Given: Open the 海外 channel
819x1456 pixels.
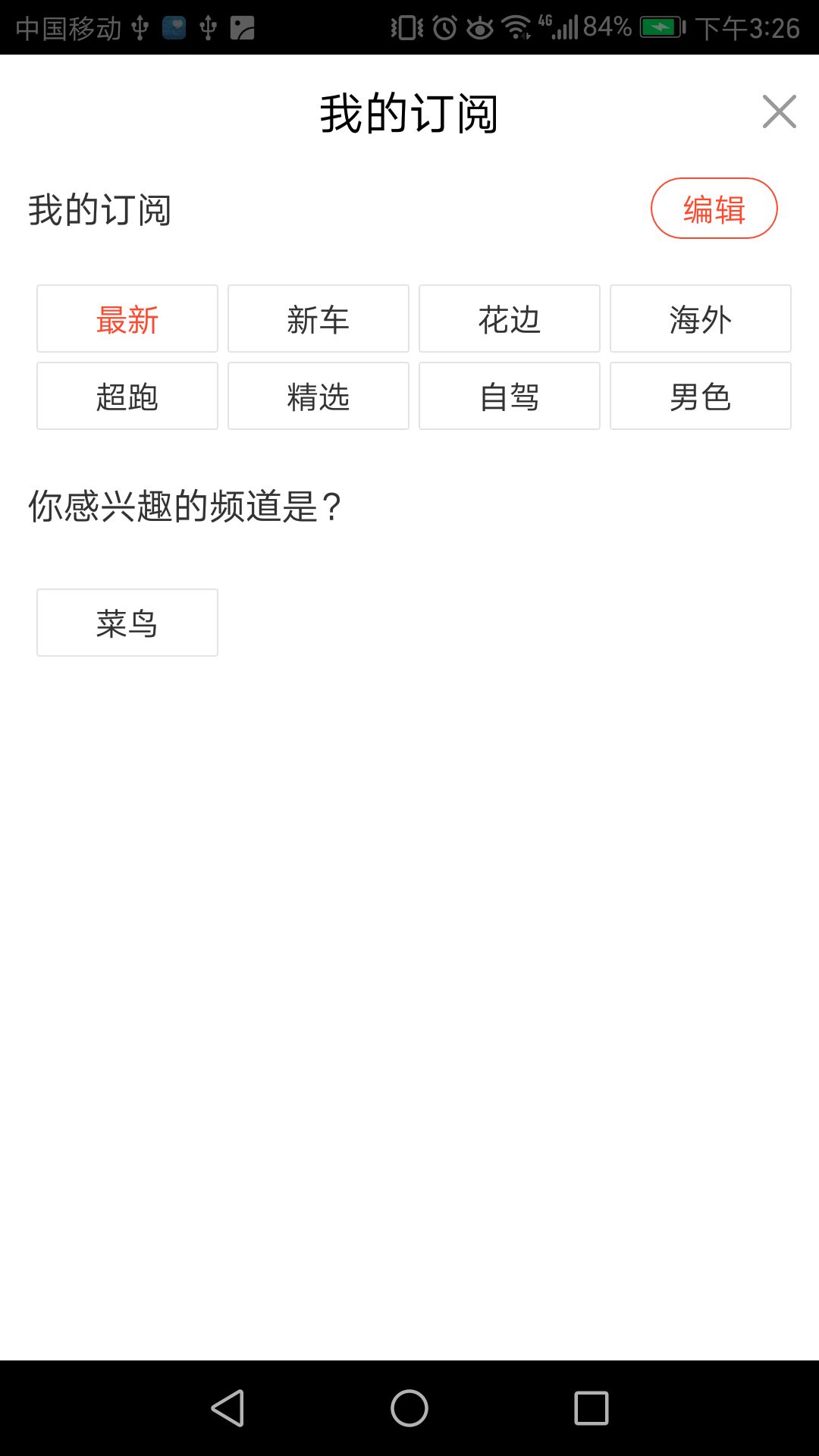Looking at the screenshot, I should (700, 319).
